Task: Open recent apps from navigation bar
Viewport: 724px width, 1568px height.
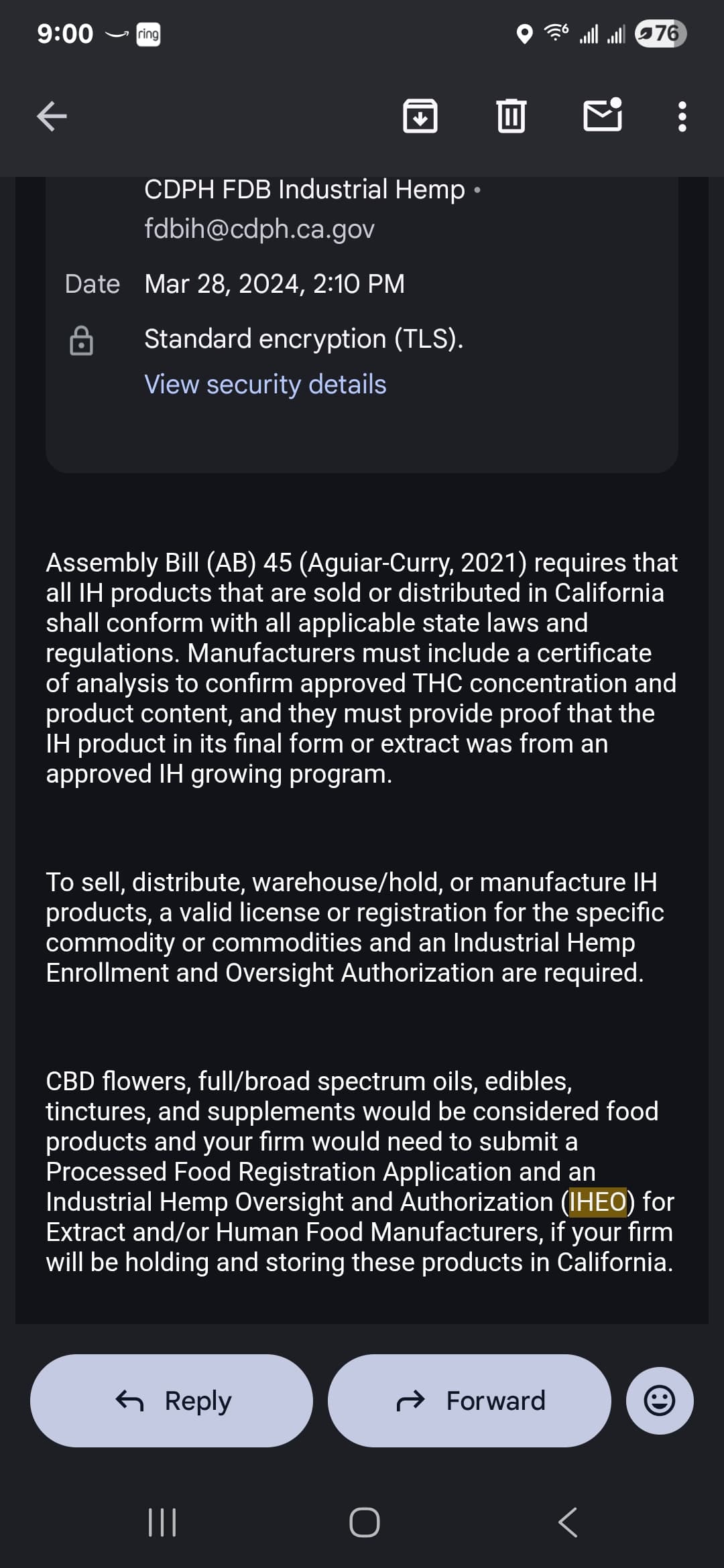Action: click(162, 1522)
